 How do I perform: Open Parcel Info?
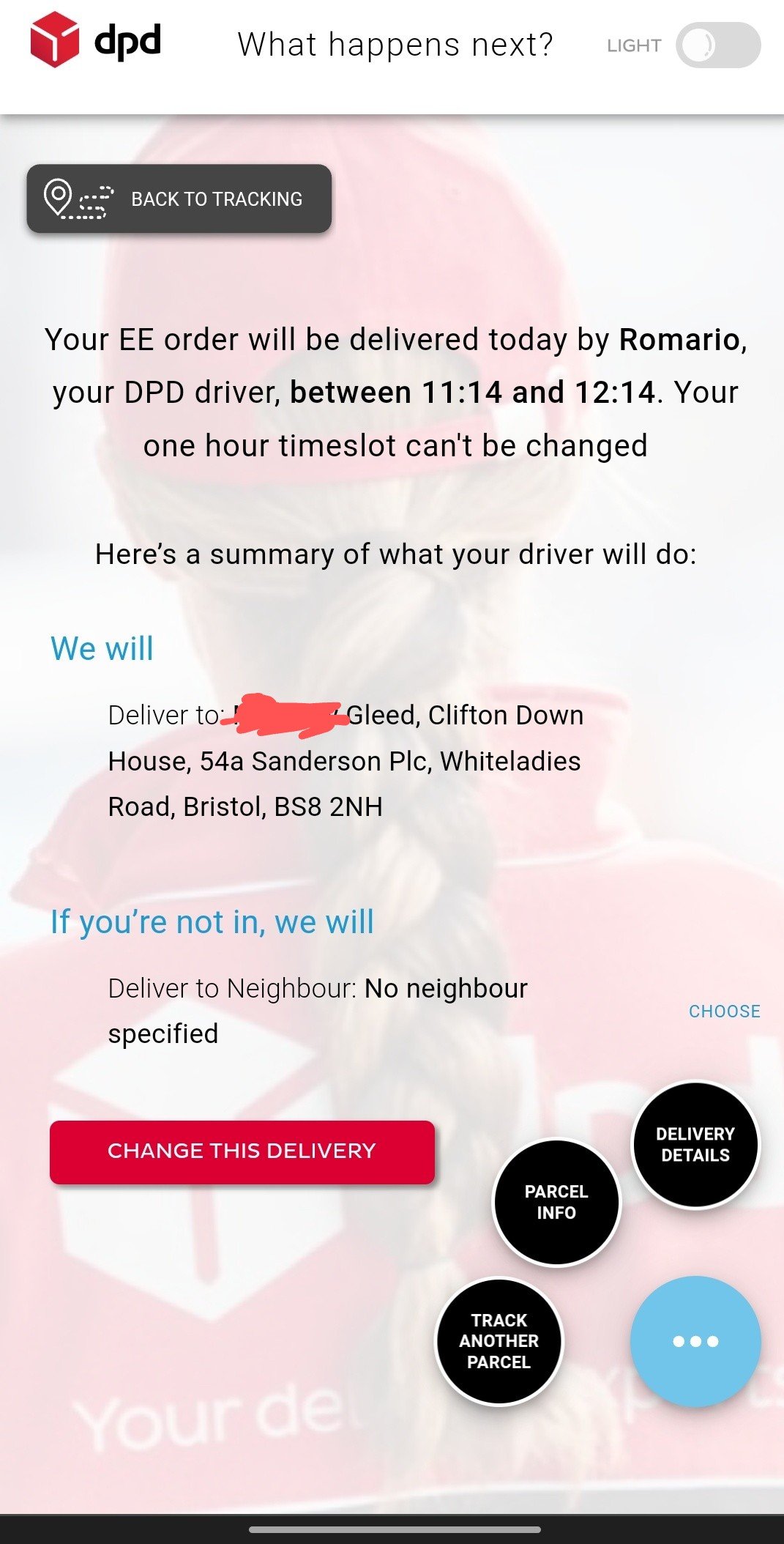point(556,1202)
